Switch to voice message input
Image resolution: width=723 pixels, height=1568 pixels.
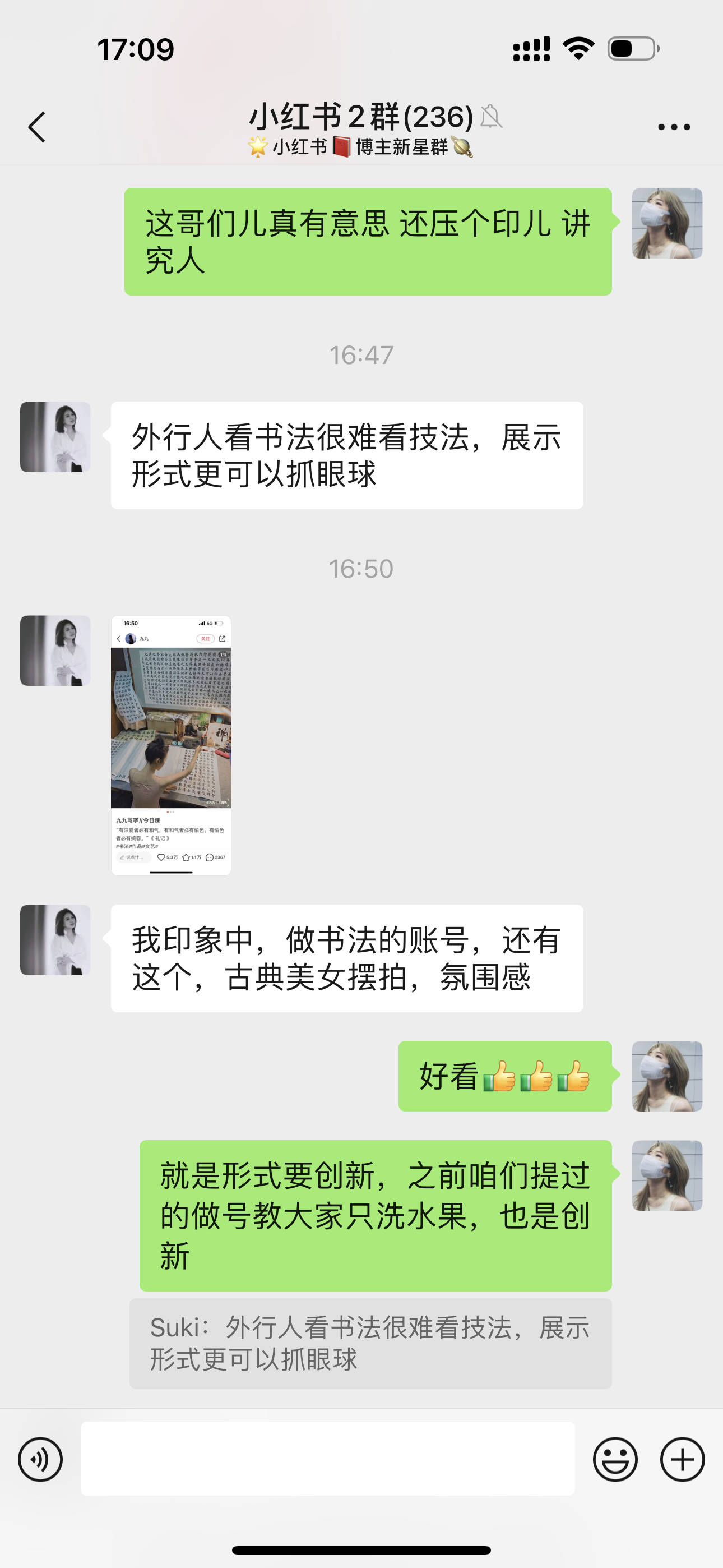click(x=40, y=1459)
